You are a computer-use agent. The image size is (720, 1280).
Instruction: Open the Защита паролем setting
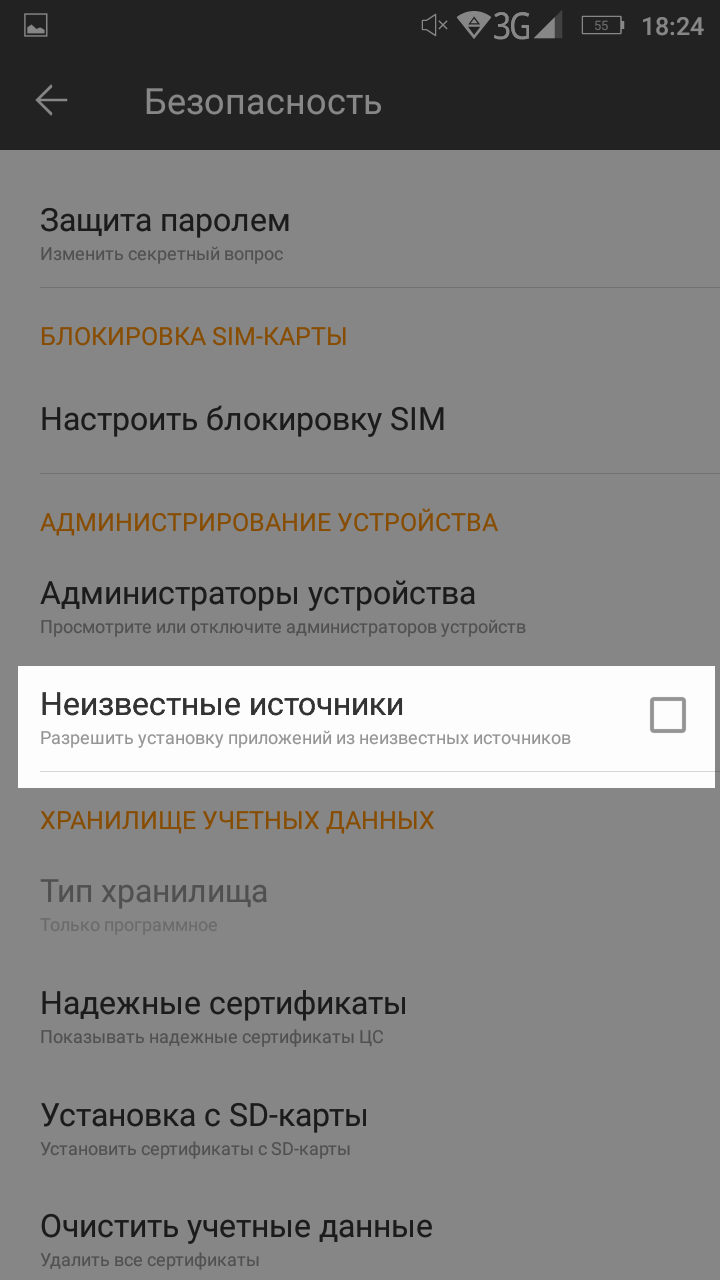click(360, 234)
